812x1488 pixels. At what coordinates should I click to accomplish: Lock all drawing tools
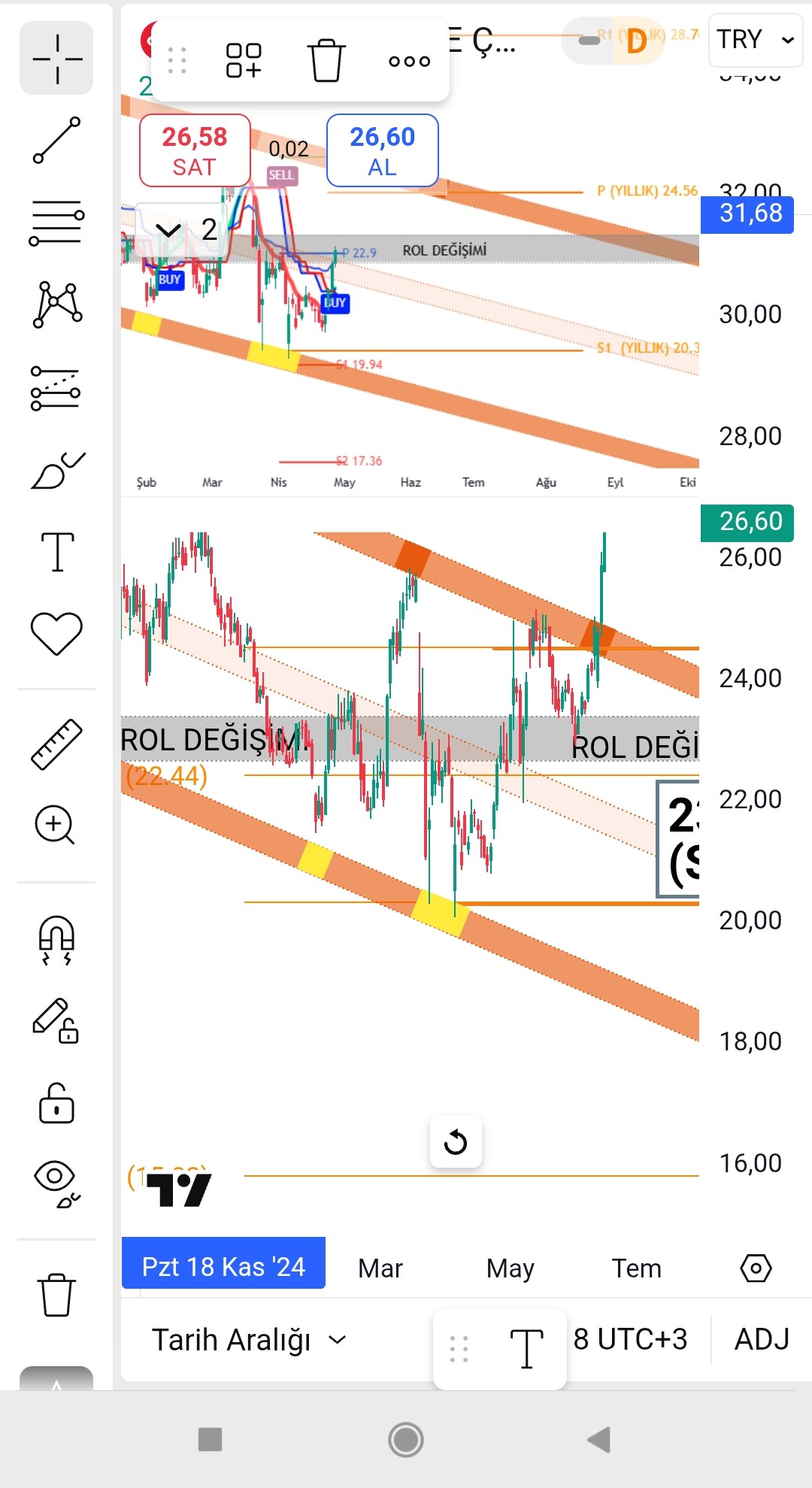[56, 1104]
